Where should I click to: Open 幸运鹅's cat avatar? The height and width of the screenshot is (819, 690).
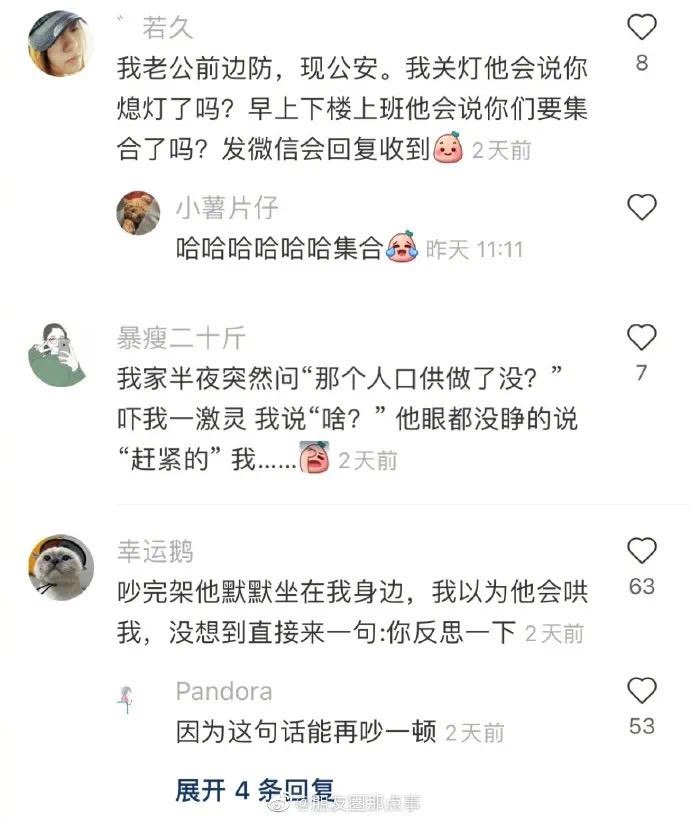coord(61,566)
